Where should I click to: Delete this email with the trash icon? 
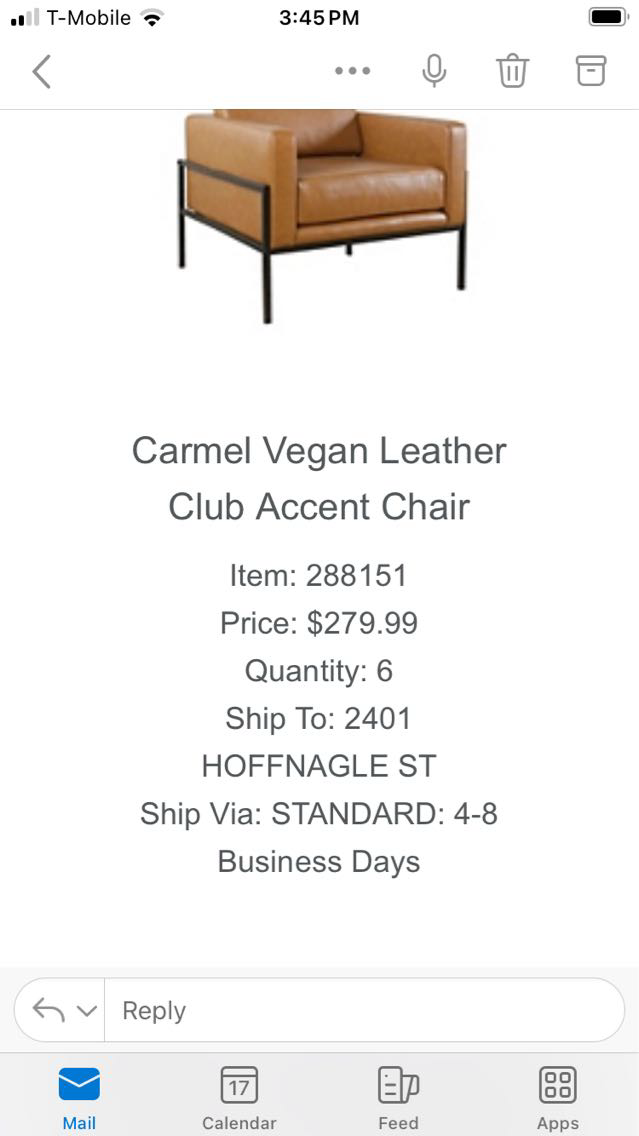click(512, 71)
